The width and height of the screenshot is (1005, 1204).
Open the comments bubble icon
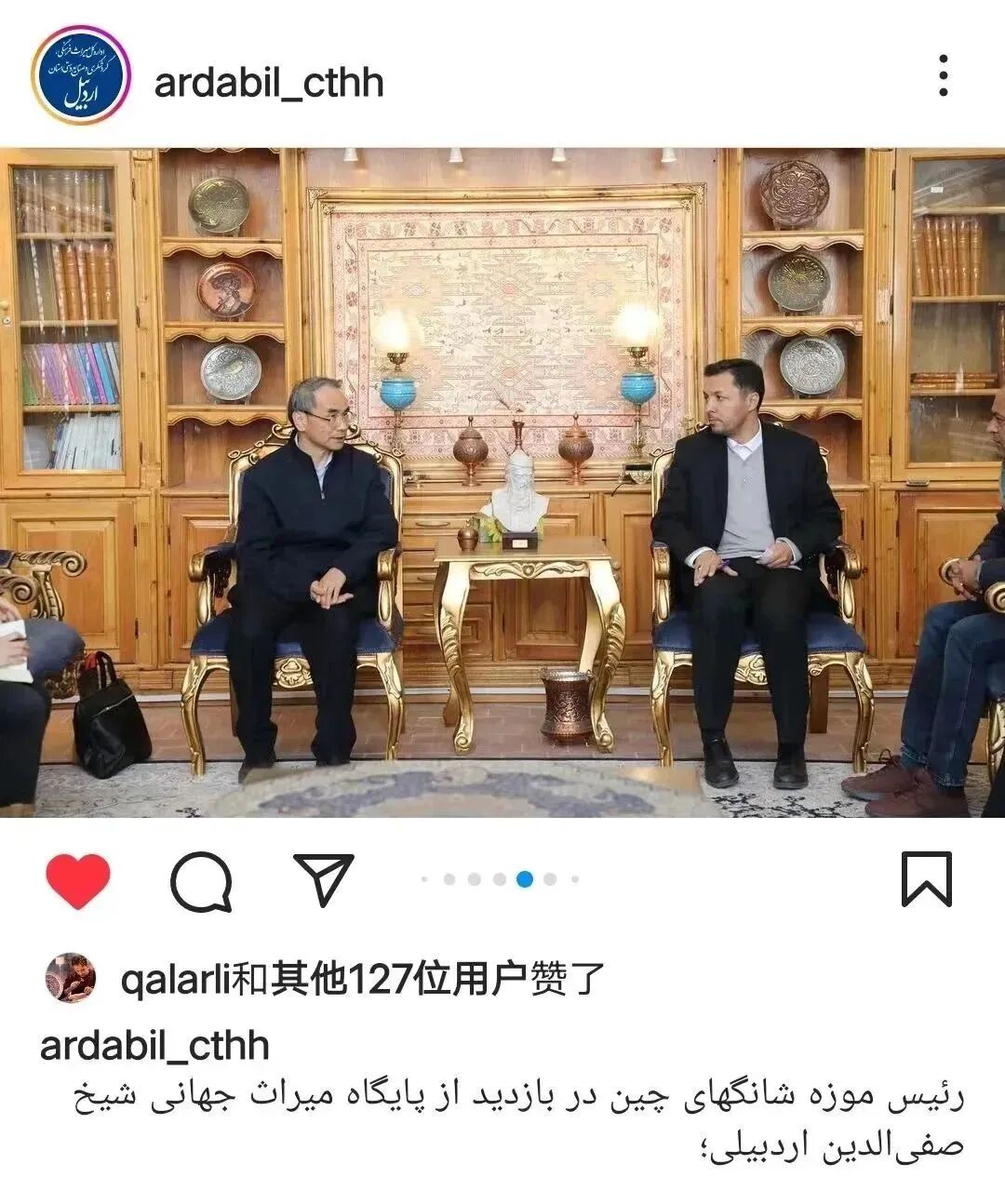tap(201, 880)
